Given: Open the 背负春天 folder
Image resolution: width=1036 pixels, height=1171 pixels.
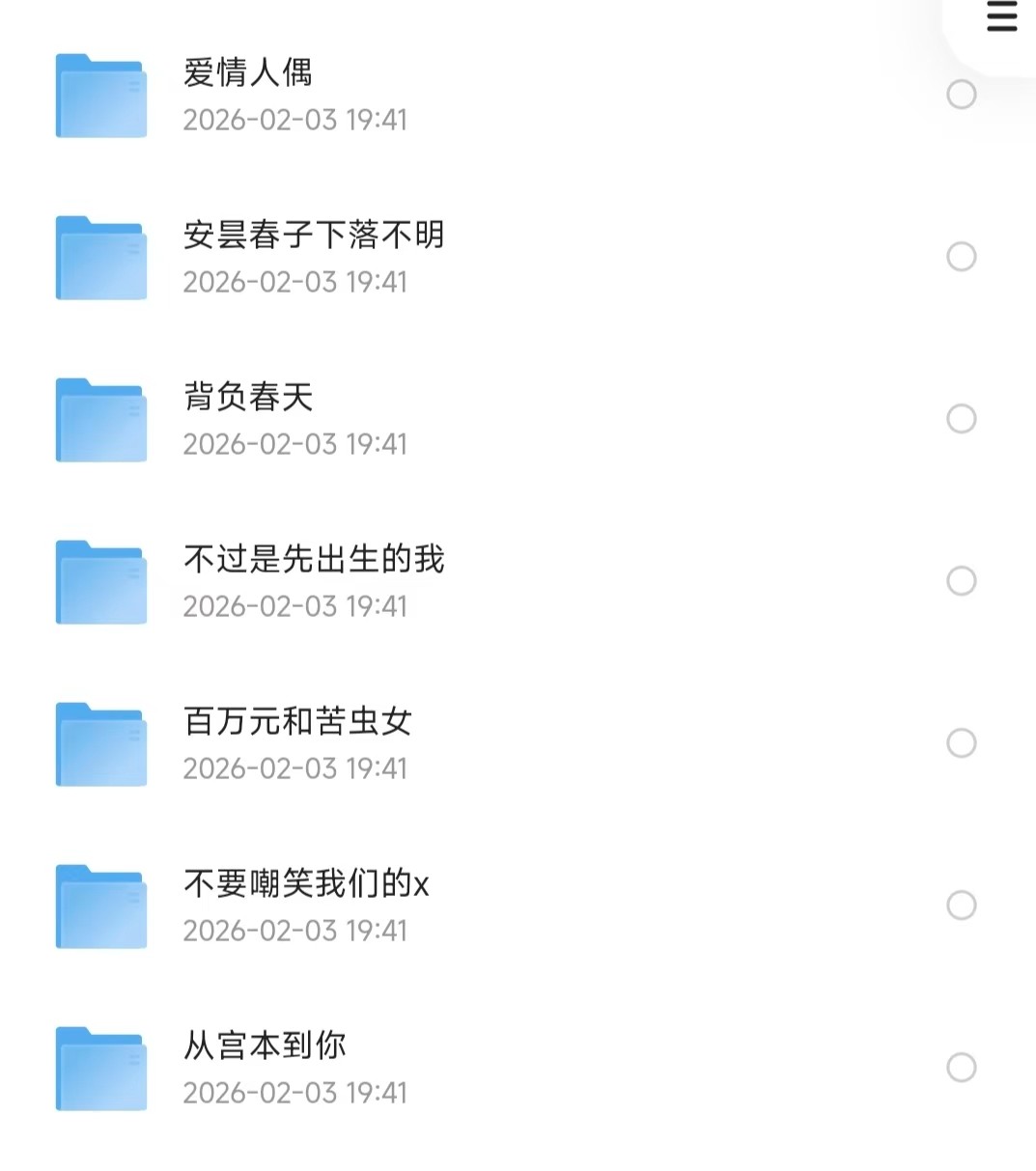Looking at the screenshot, I should (248, 398).
